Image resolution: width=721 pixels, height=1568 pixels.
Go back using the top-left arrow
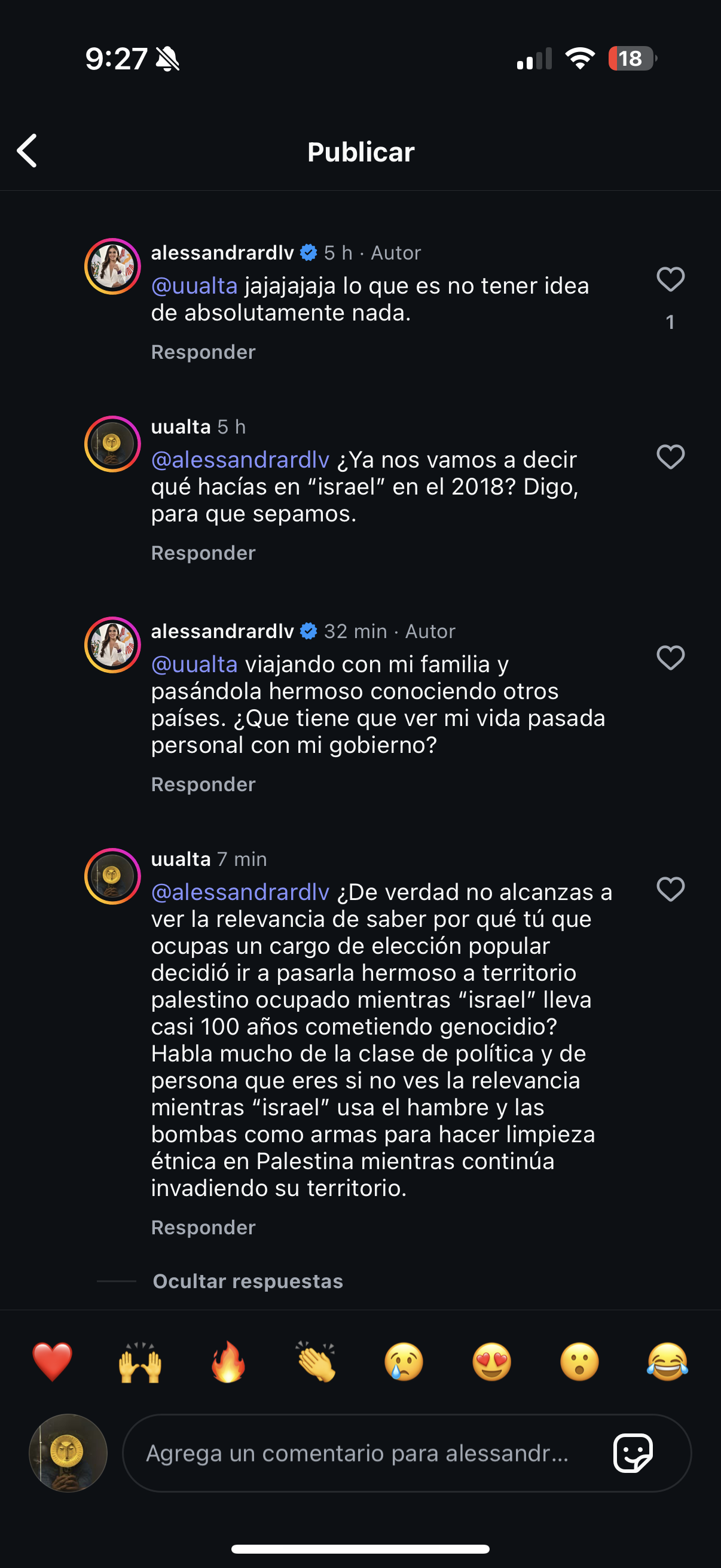(x=27, y=151)
